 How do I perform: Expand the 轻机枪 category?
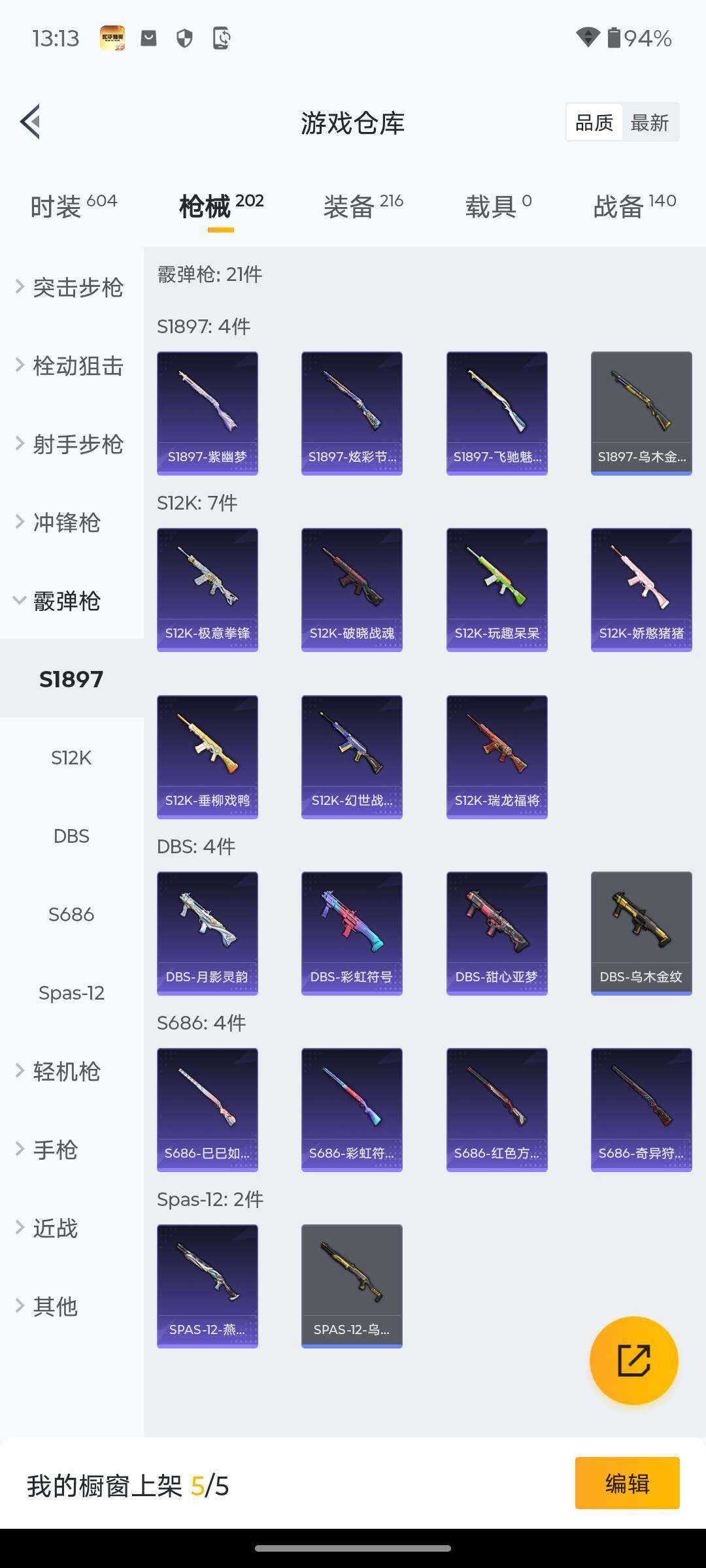click(65, 1071)
